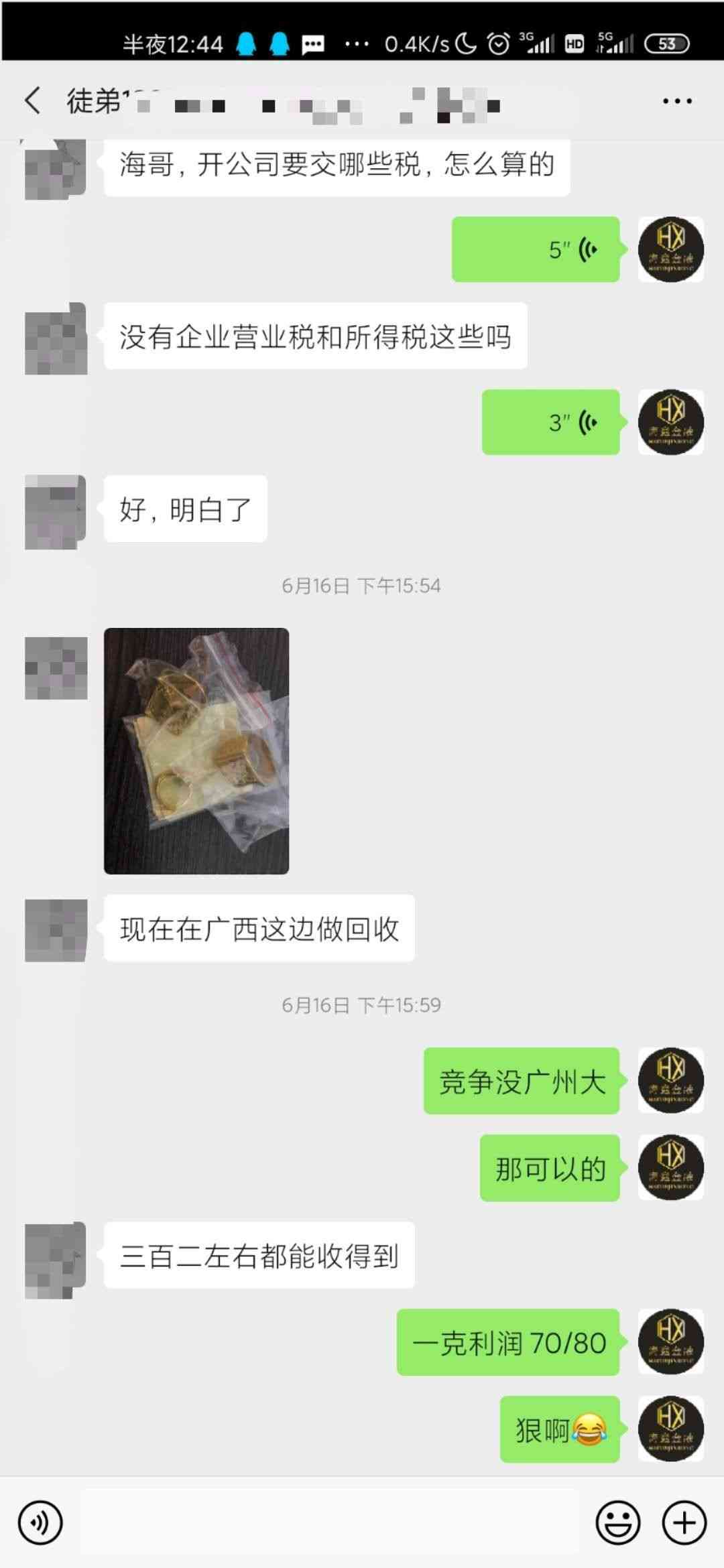The height and width of the screenshot is (1568, 724).
Task: Tap the contact's pixelated avatar
Action: (55, 170)
